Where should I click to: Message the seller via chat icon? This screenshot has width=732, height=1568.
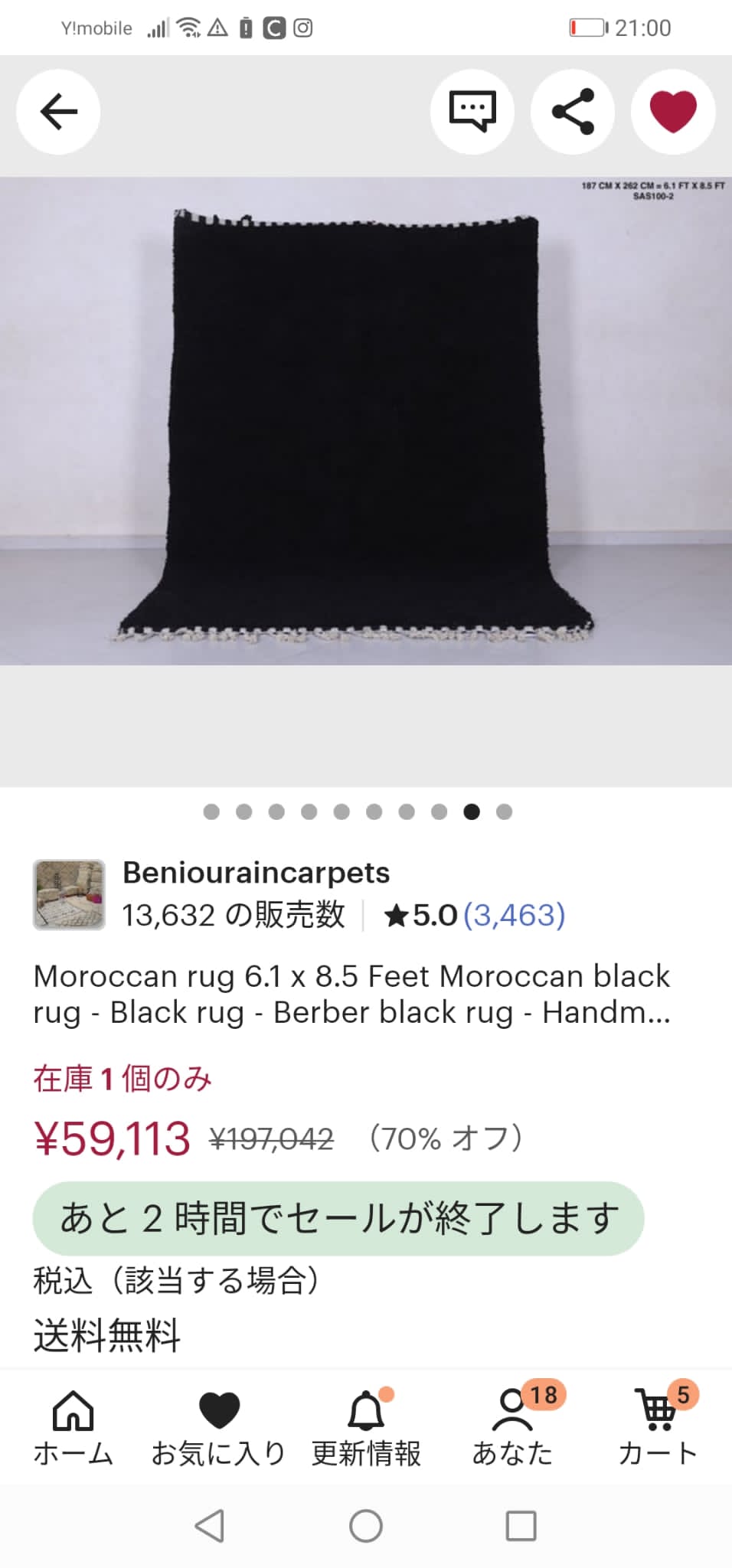[x=472, y=112]
